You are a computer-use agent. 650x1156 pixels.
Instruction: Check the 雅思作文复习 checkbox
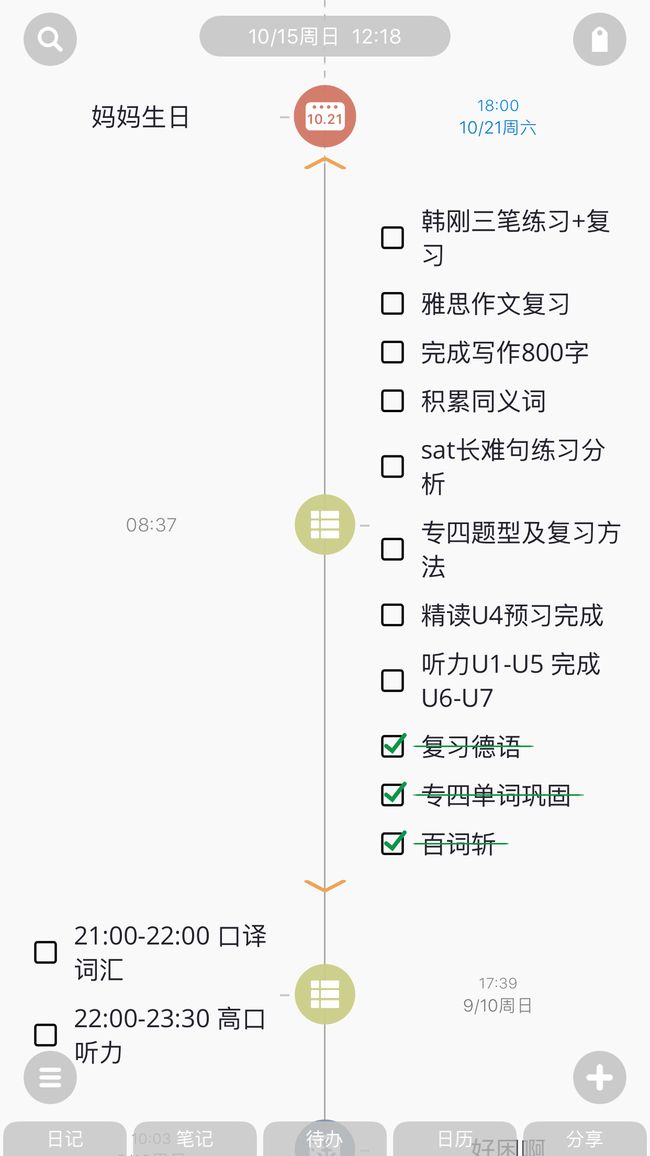392,303
